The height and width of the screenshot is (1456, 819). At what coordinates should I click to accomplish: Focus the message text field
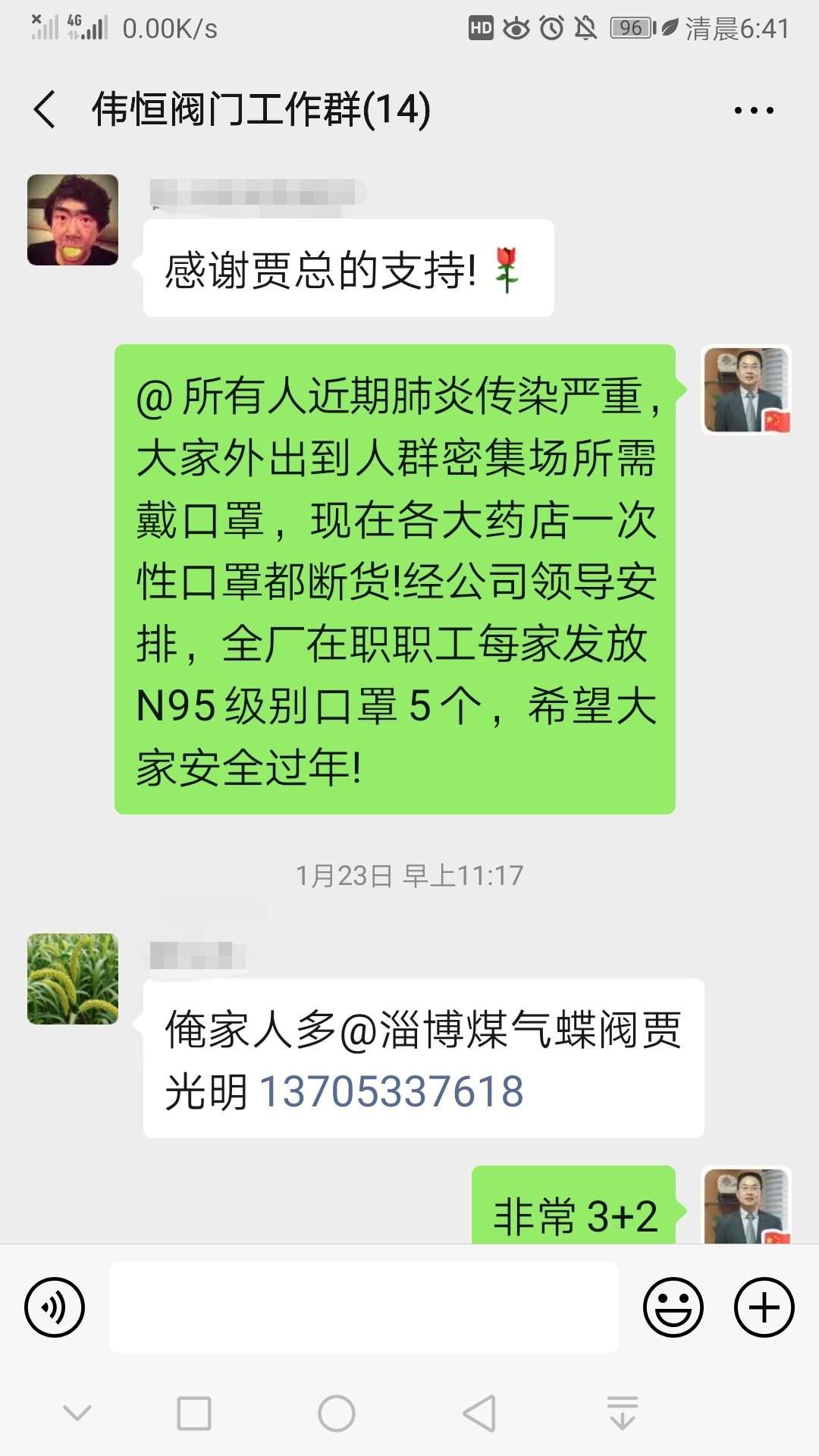[x=364, y=1307]
